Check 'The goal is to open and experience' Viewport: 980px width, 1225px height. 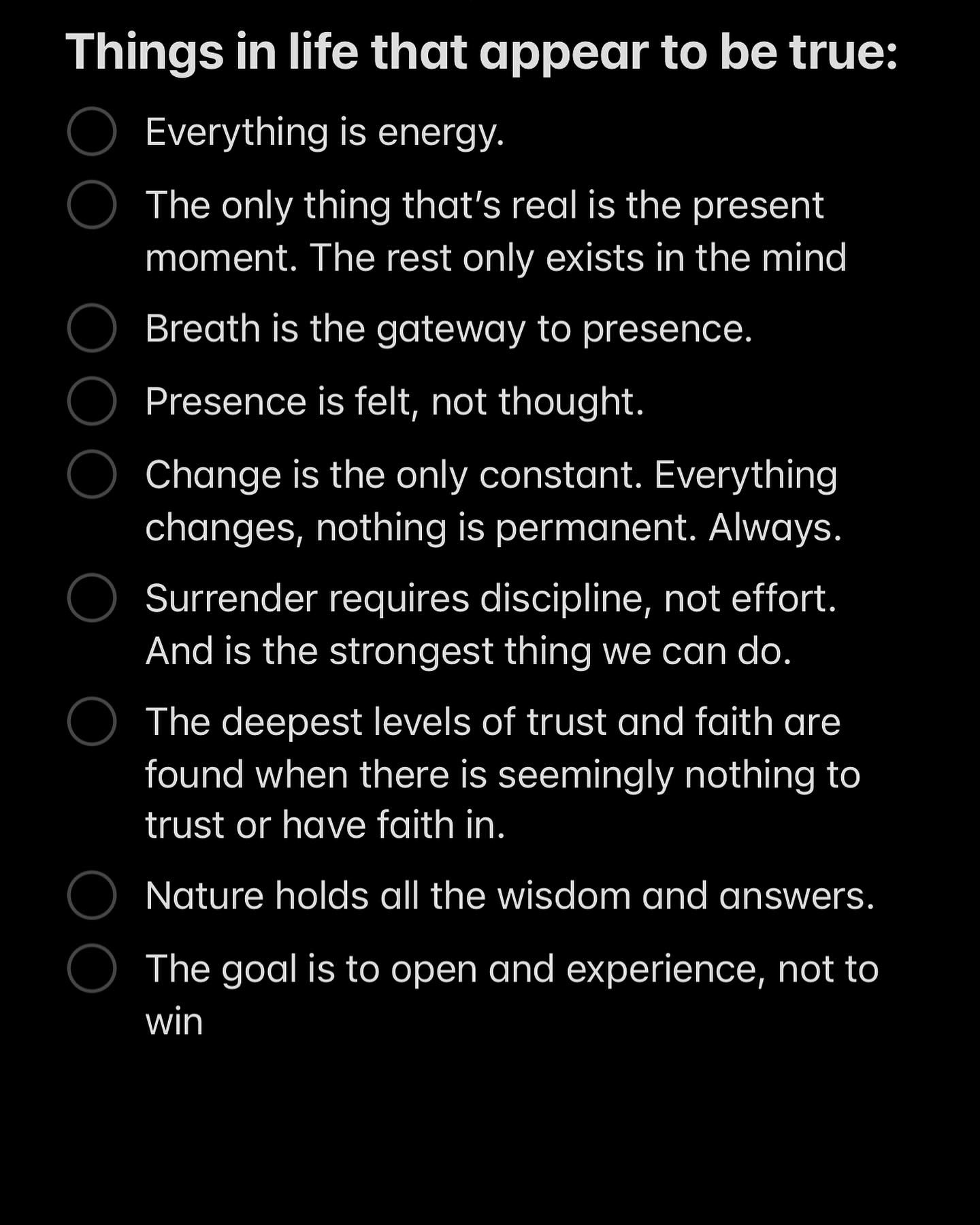(92, 968)
